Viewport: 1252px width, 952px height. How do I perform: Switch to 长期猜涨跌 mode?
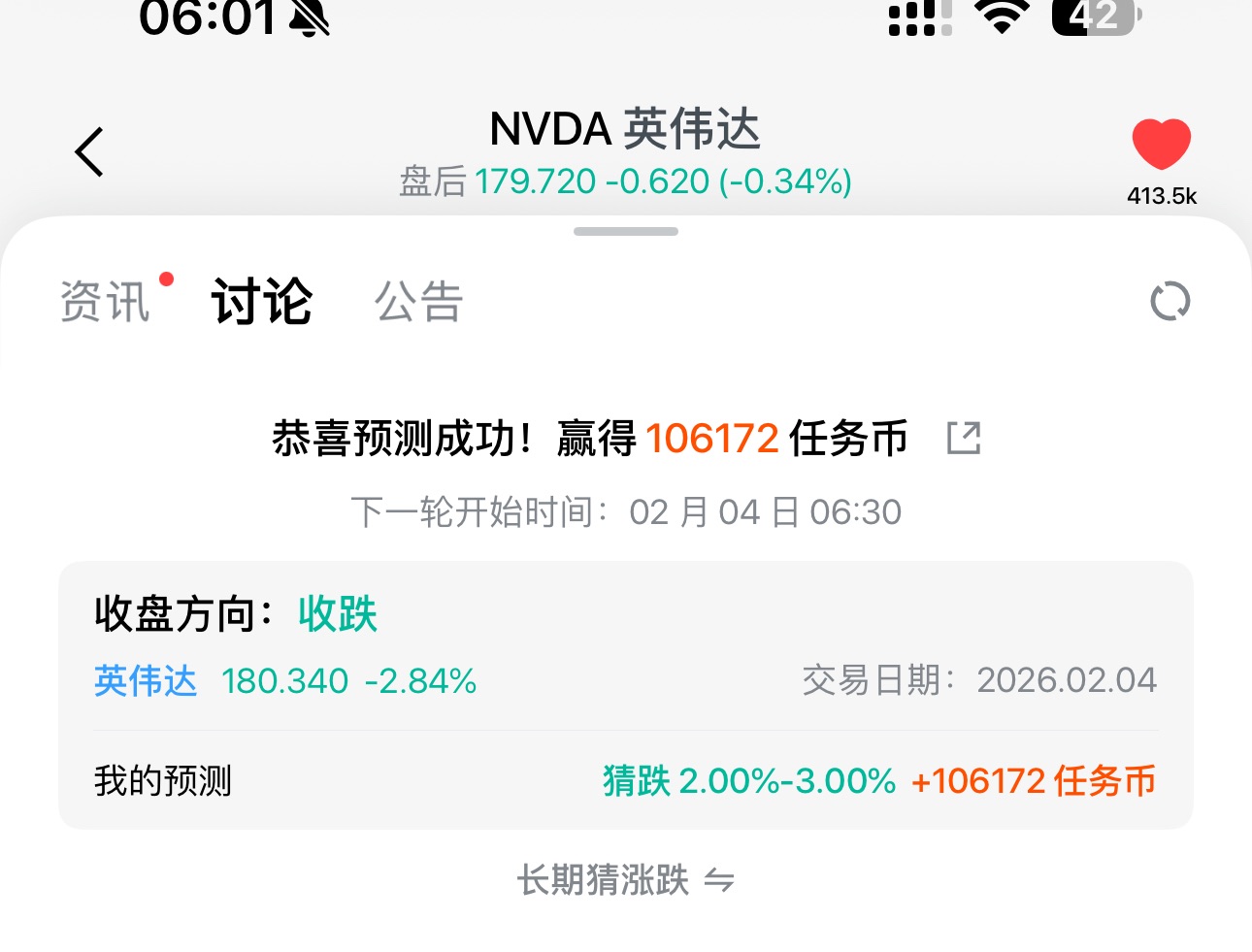(x=626, y=880)
